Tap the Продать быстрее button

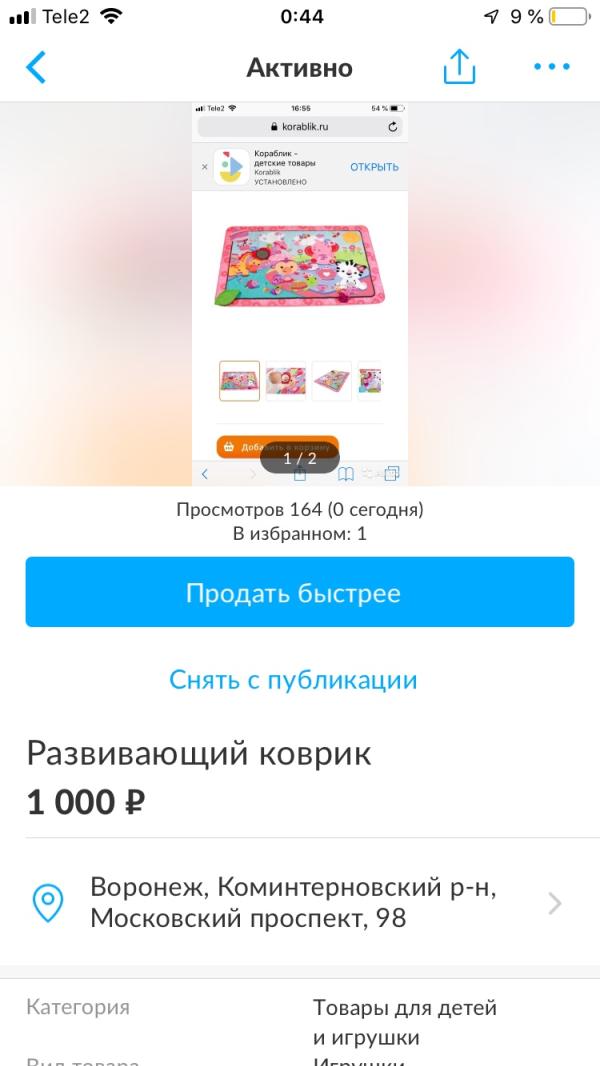pyautogui.click(x=300, y=592)
